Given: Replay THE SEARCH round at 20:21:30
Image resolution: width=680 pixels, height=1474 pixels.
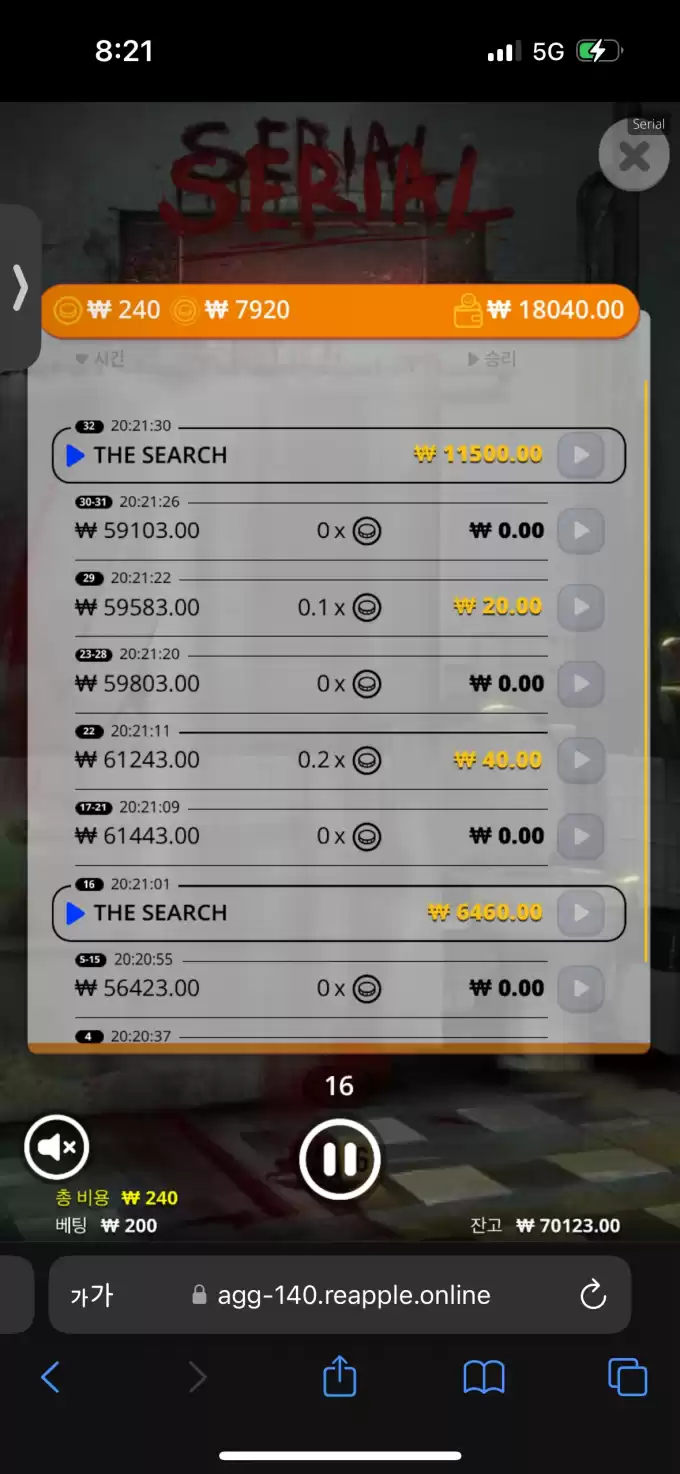Looking at the screenshot, I should coord(580,455).
